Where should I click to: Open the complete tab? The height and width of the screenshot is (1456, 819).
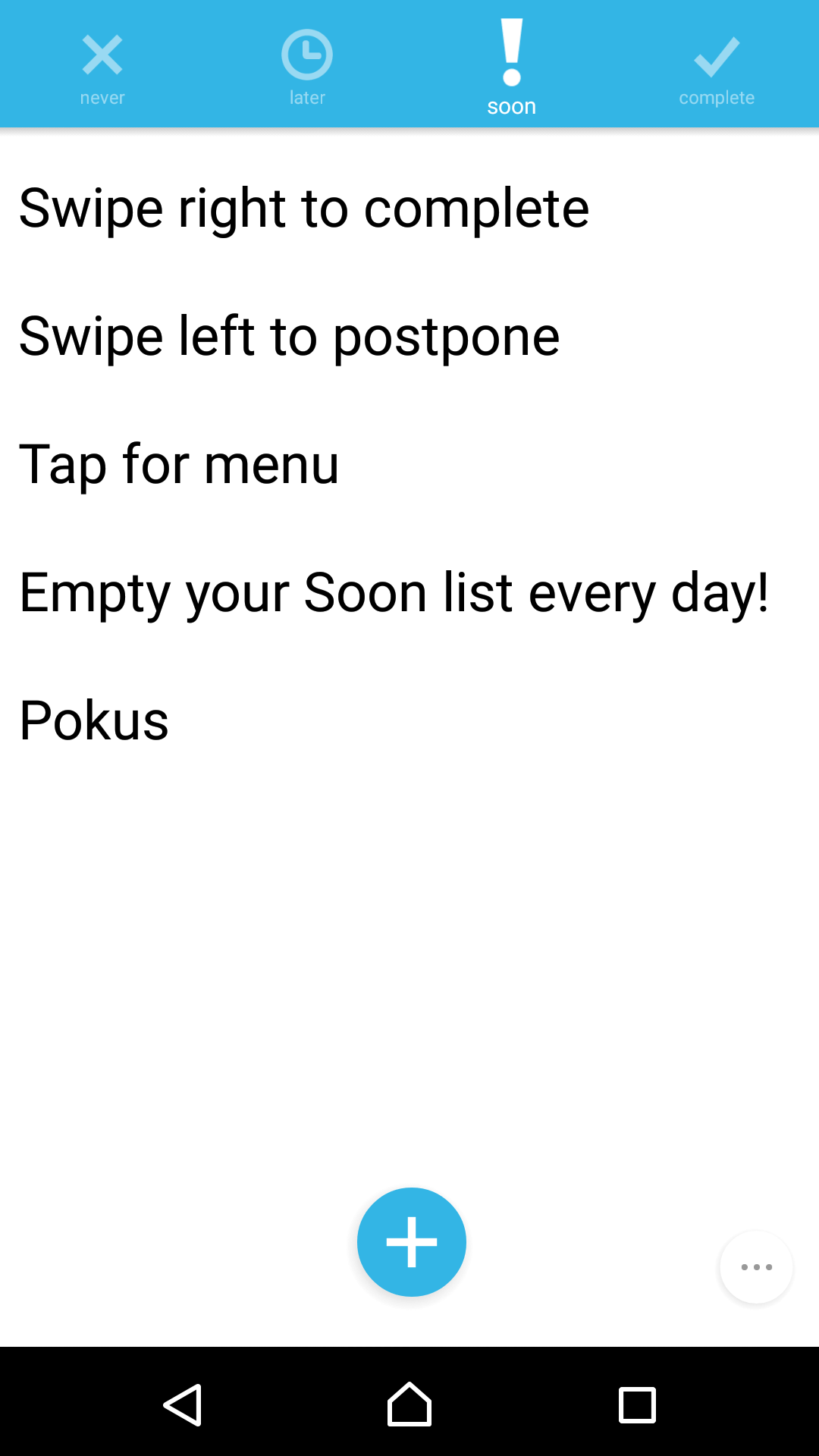coord(717,64)
